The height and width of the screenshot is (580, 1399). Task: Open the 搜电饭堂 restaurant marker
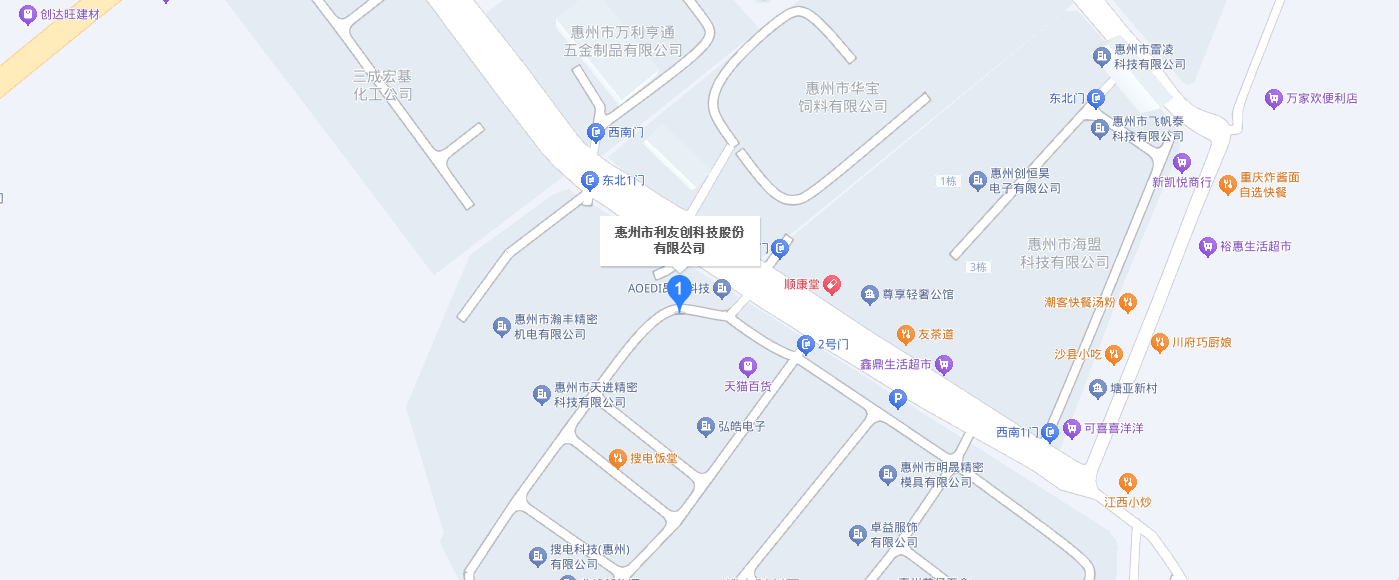pyautogui.click(x=618, y=458)
